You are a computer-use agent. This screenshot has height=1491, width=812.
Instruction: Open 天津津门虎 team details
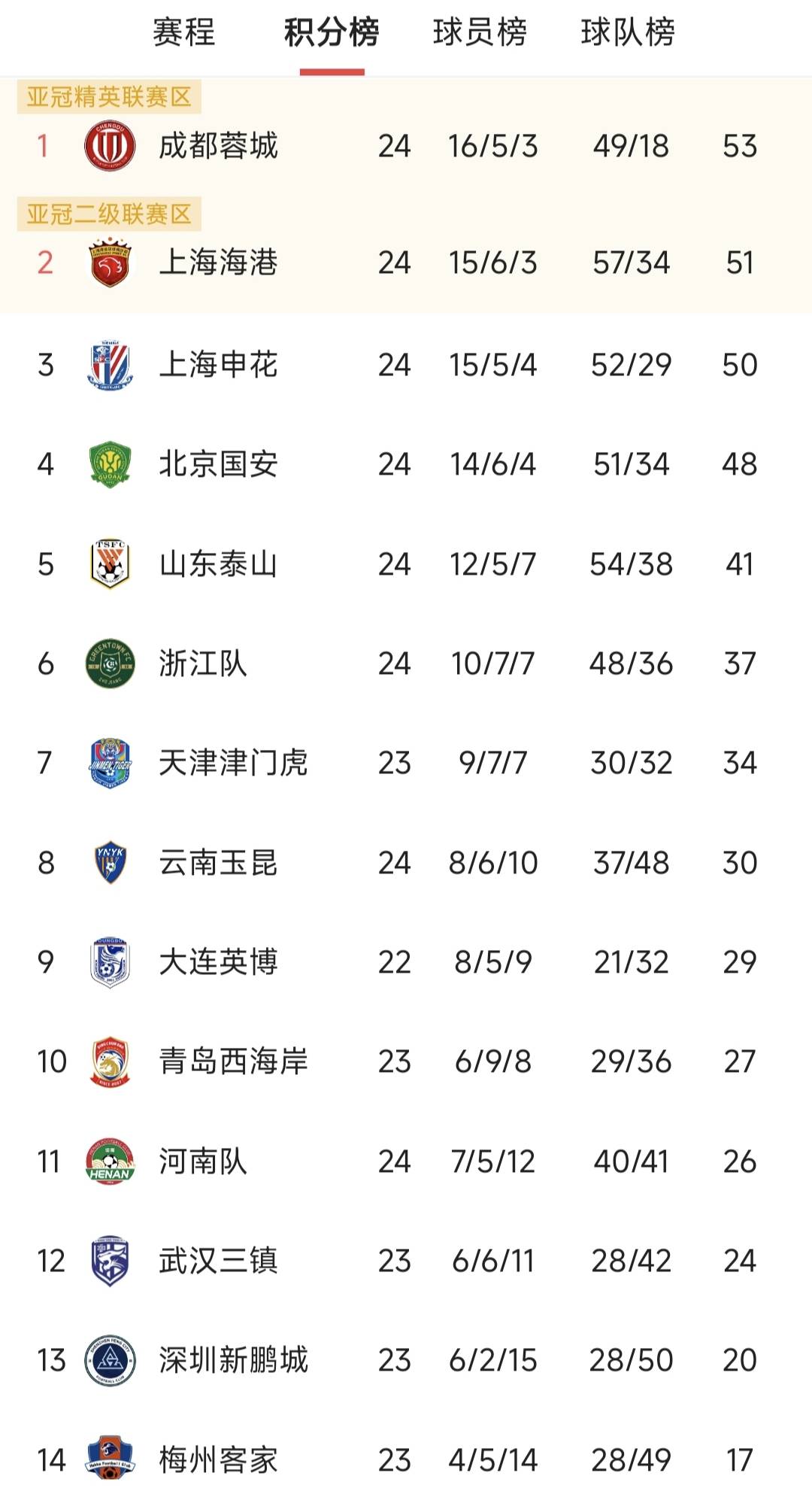click(233, 763)
